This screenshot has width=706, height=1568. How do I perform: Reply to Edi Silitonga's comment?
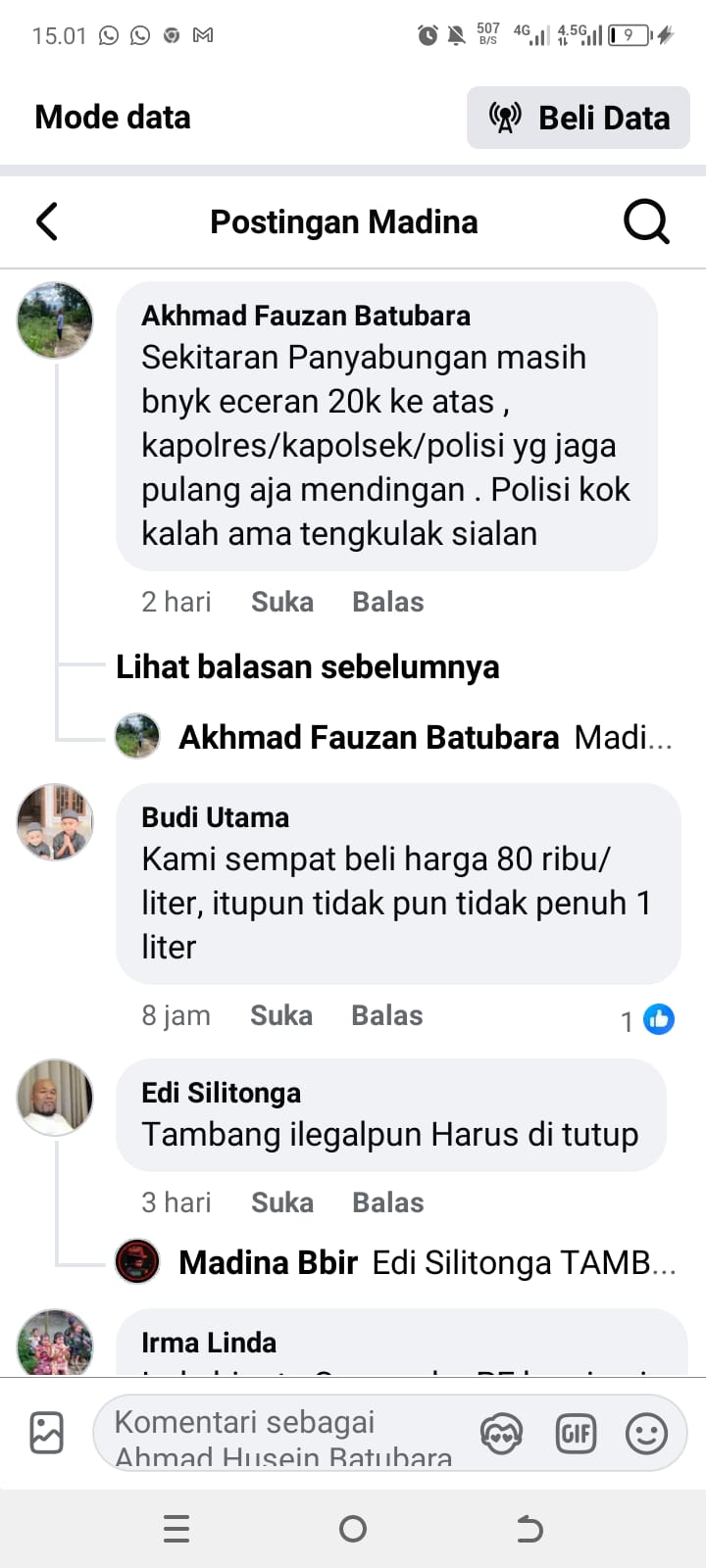(x=387, y=1202)
